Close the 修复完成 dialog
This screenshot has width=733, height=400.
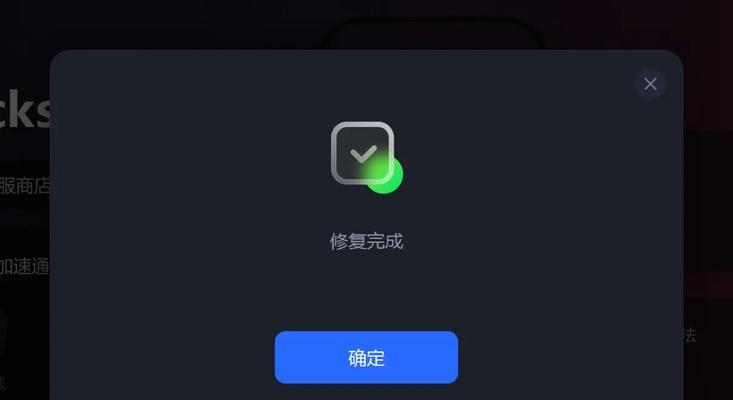pos(650,84)
